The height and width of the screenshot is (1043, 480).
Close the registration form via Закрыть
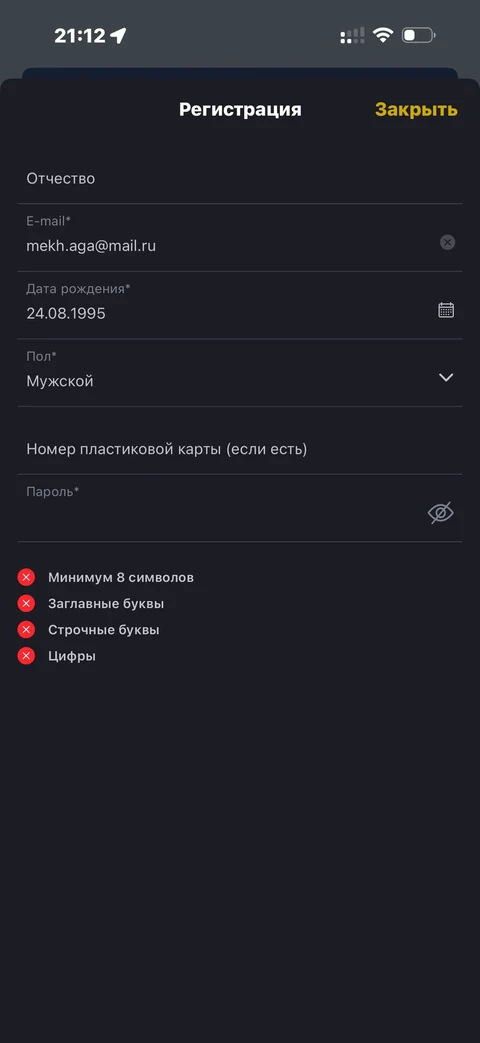click(416, 110)
